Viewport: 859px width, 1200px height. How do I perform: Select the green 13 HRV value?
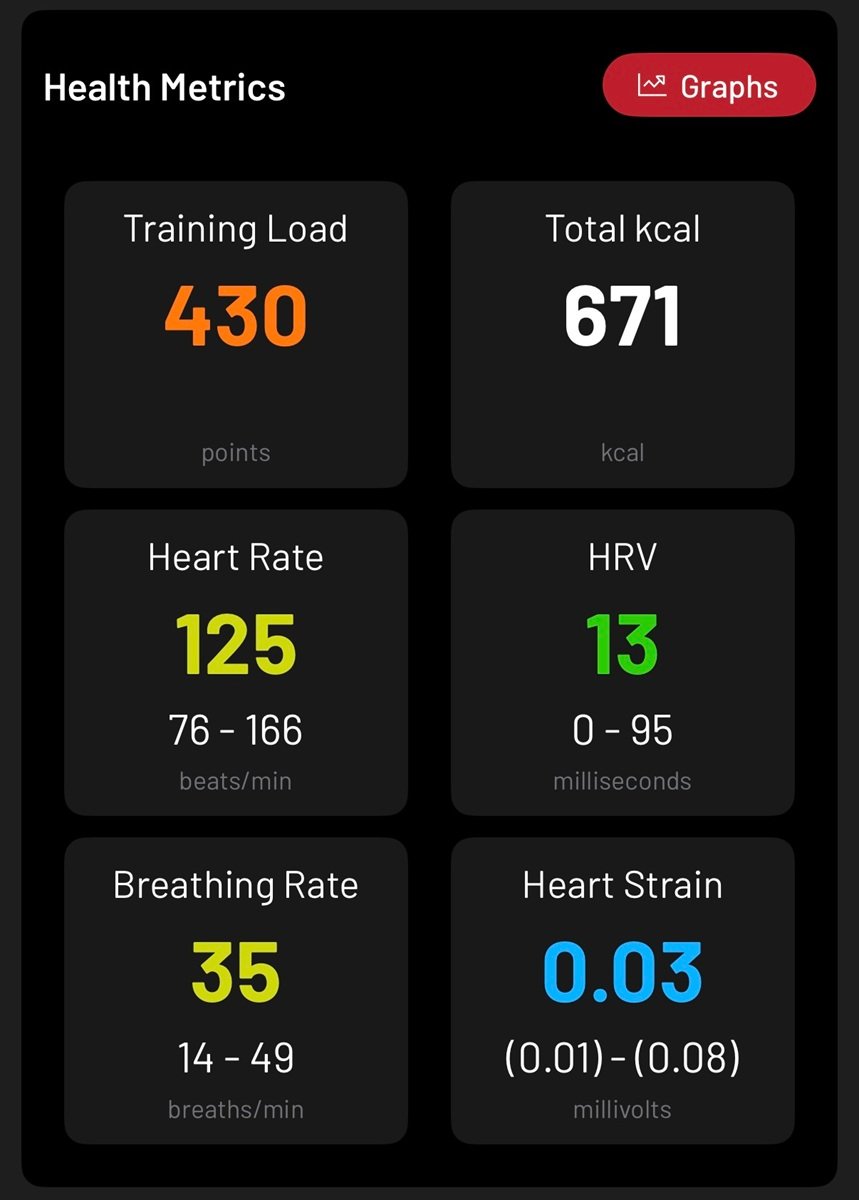622,643
